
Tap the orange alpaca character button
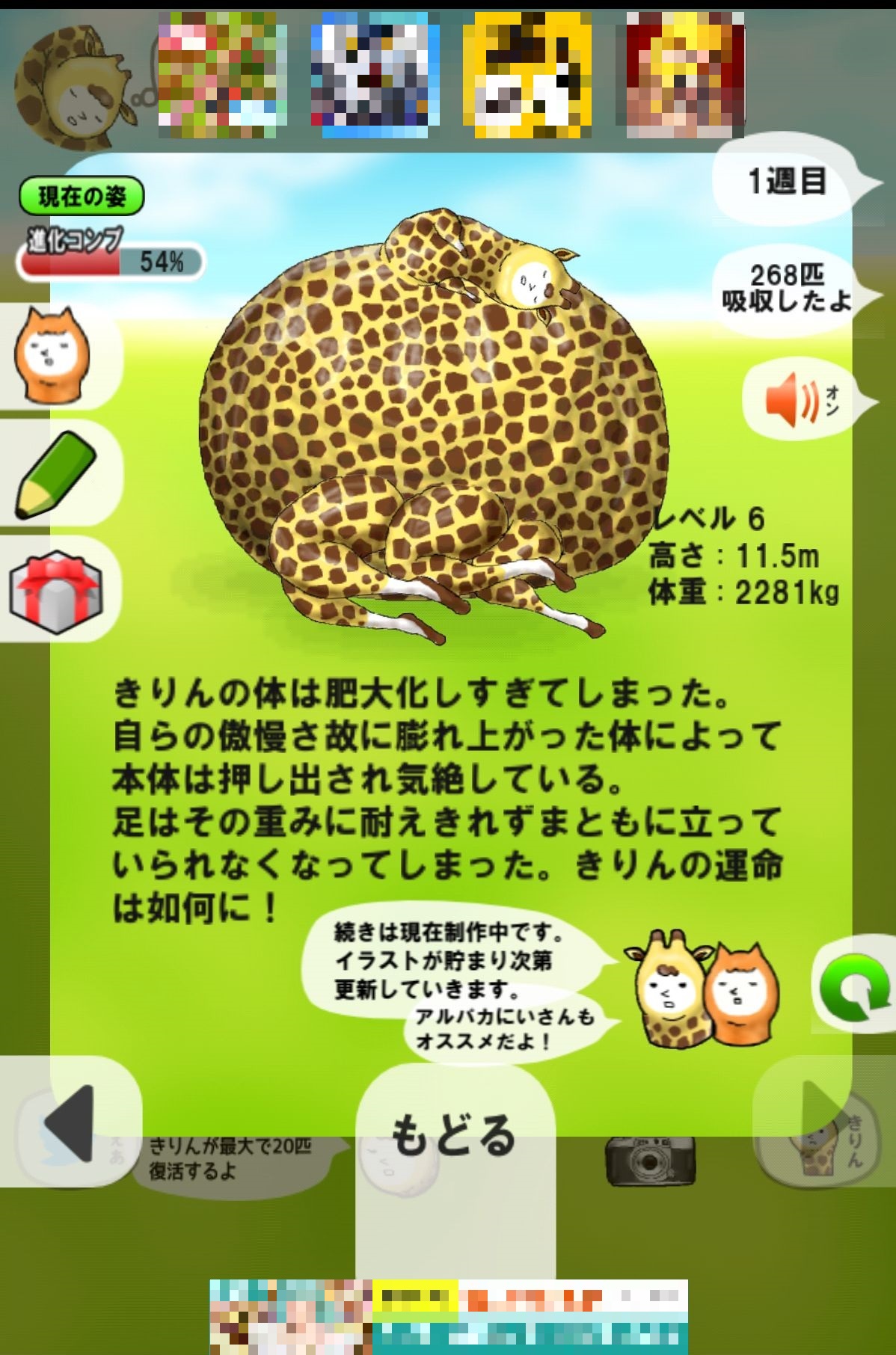click(52, 354)
